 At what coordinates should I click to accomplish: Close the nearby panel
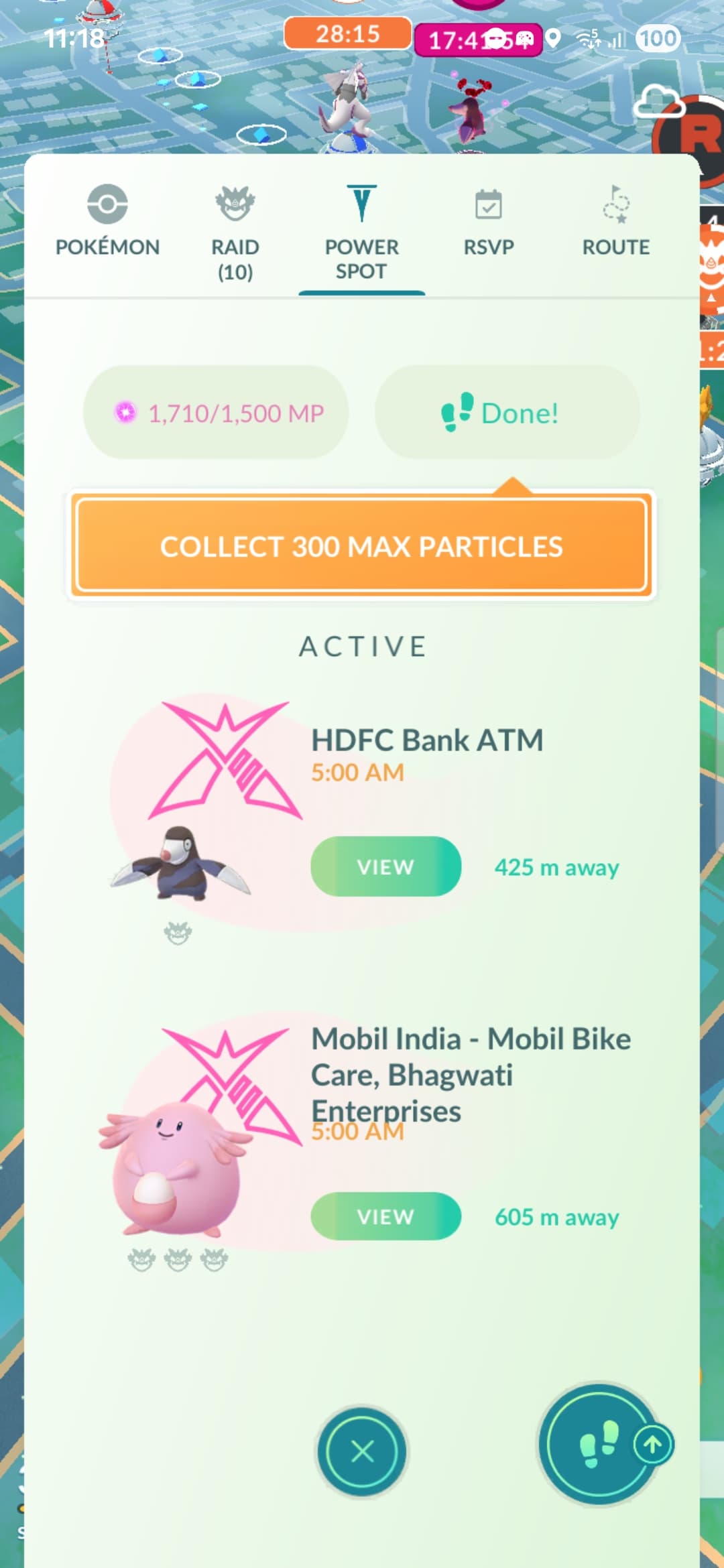coord(362,1451)
